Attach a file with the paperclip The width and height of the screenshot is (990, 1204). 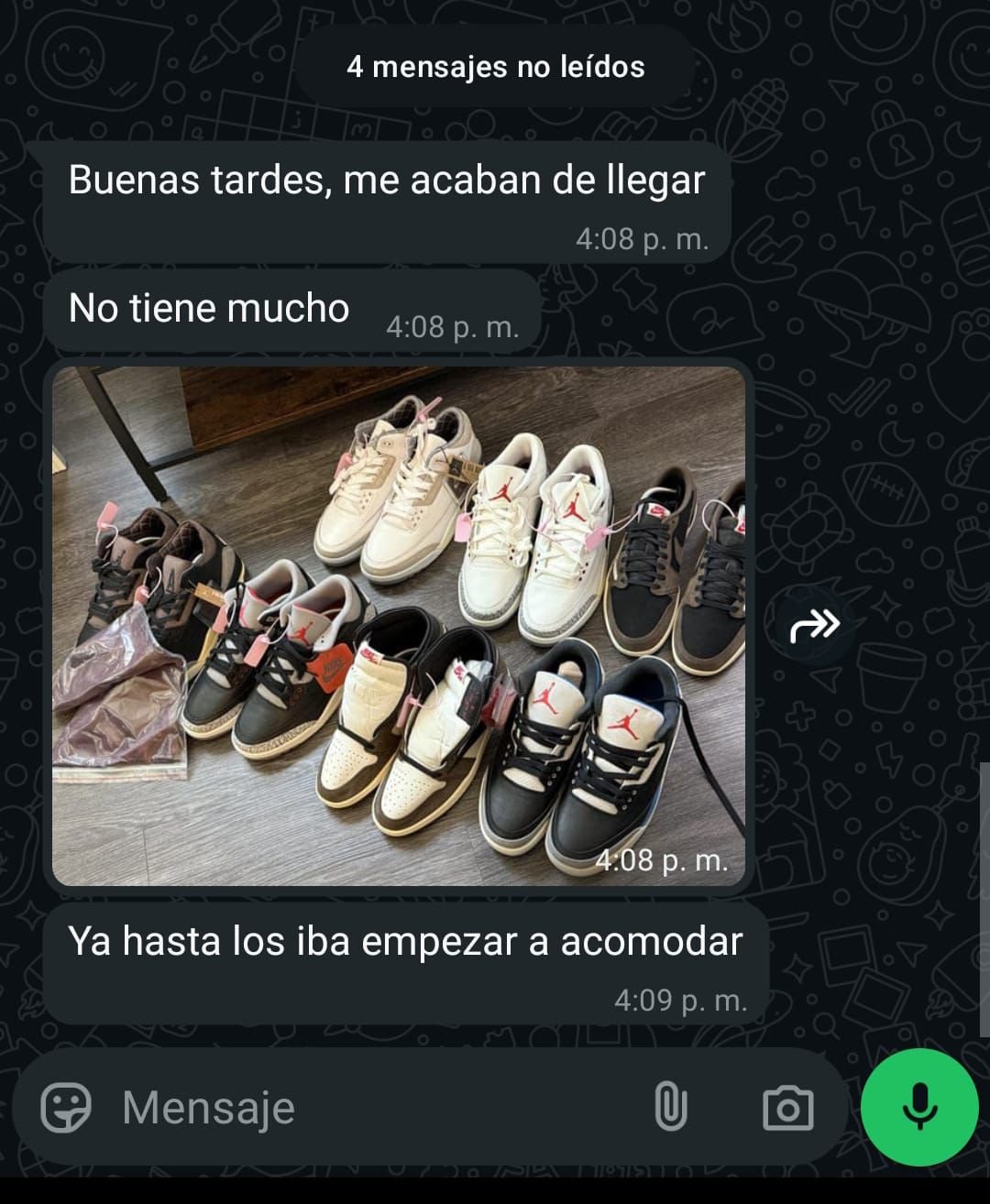671,1107
